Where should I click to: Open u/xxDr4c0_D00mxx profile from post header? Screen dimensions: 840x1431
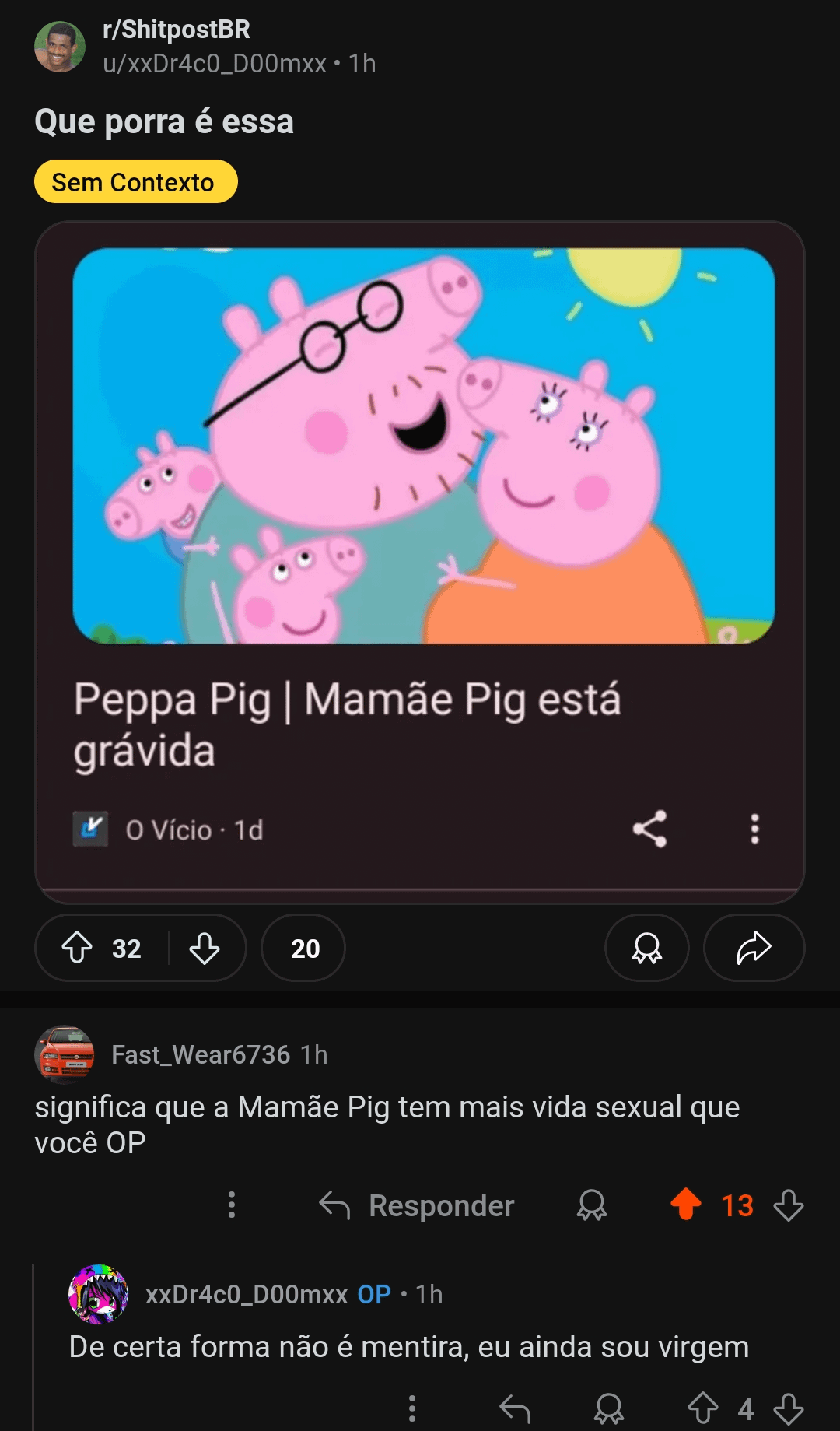215,64
